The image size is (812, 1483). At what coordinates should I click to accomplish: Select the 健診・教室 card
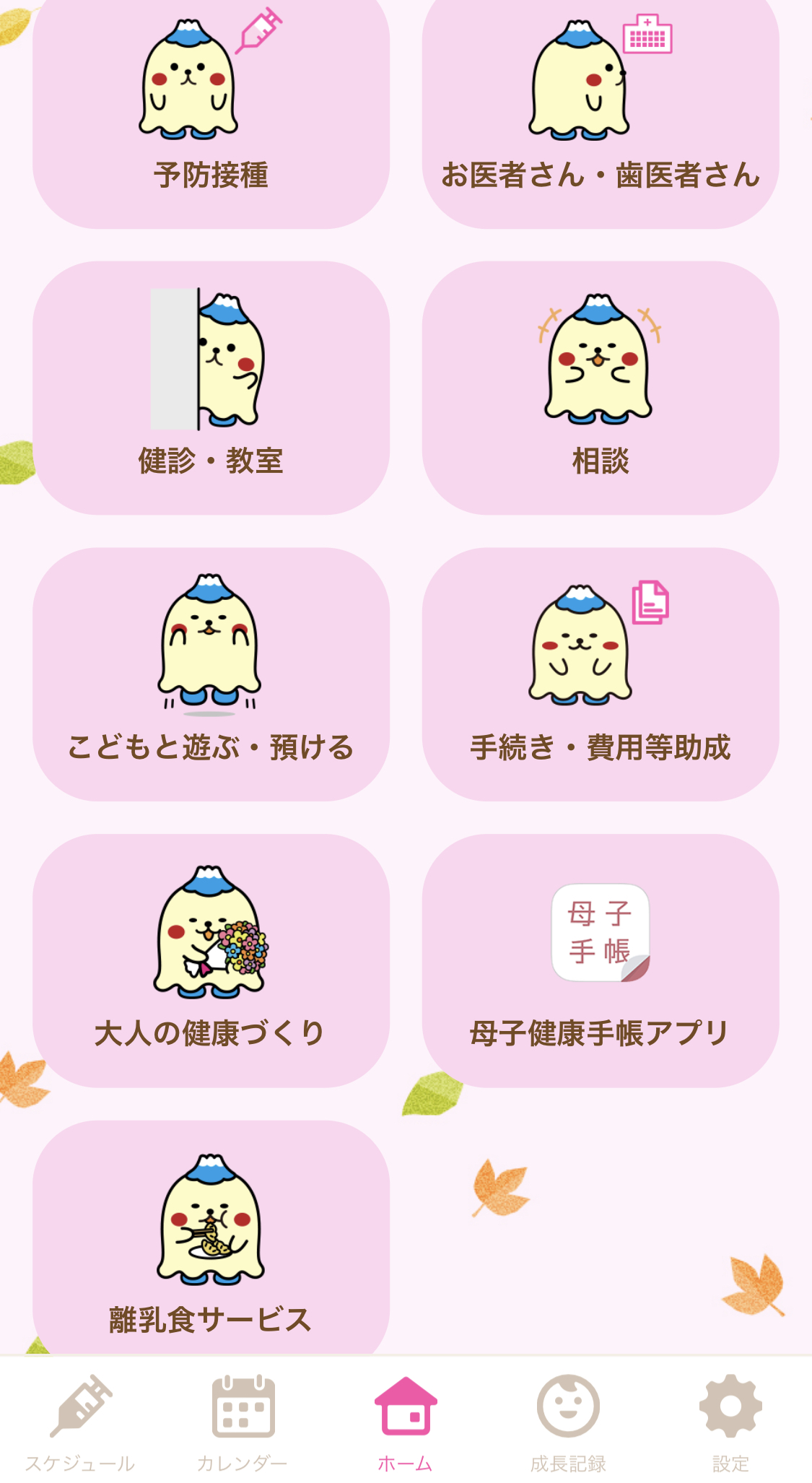[211, 388]
